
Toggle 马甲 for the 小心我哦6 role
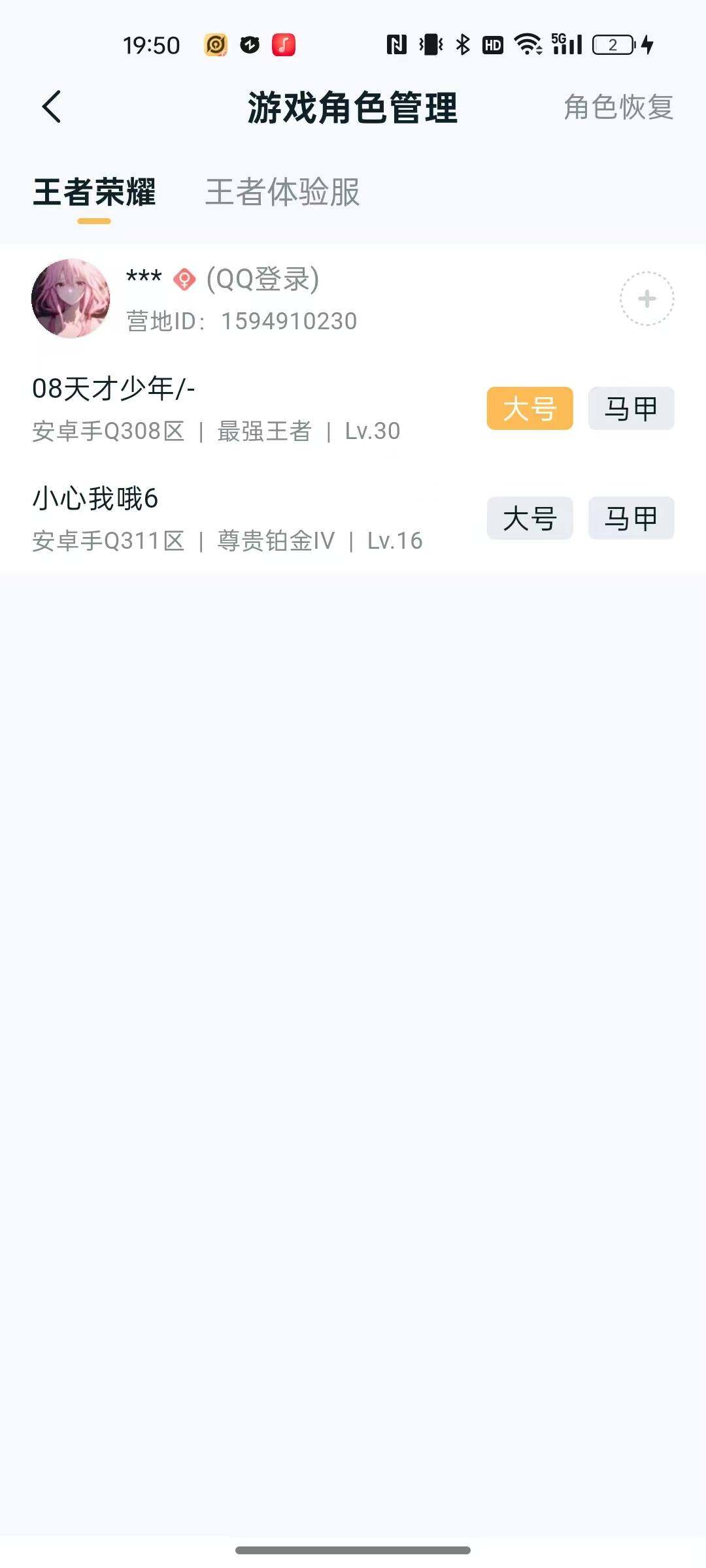[630, 518]
